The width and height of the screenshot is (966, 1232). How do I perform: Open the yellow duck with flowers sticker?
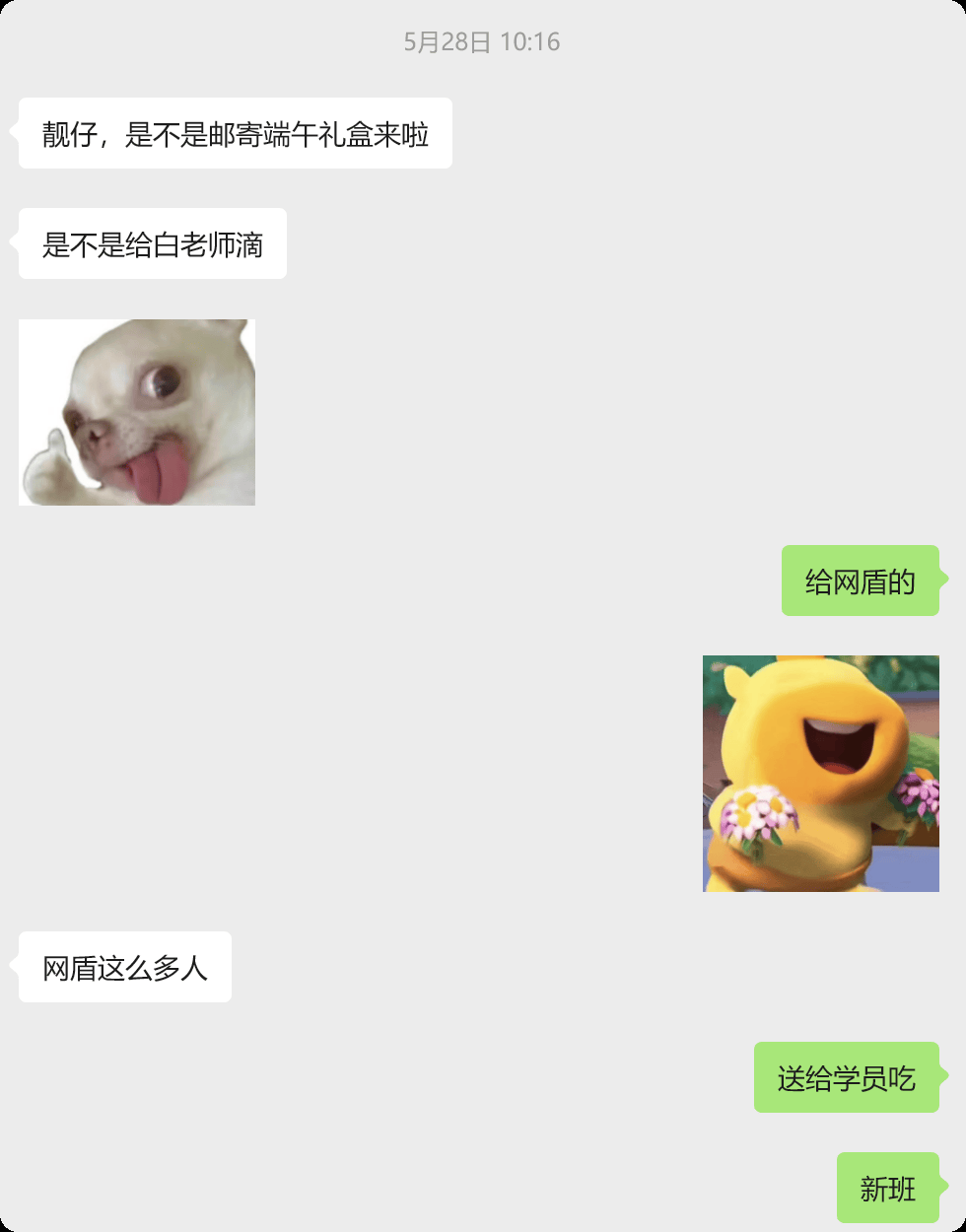tap(820, 773)
